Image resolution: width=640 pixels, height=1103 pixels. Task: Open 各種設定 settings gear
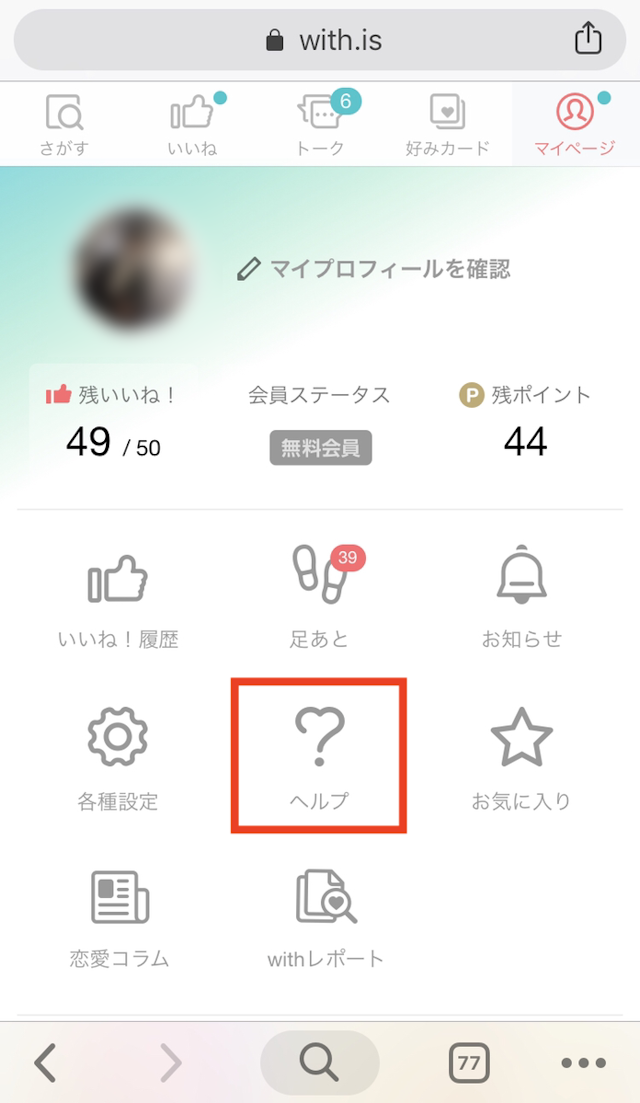(x=118, y=757)
